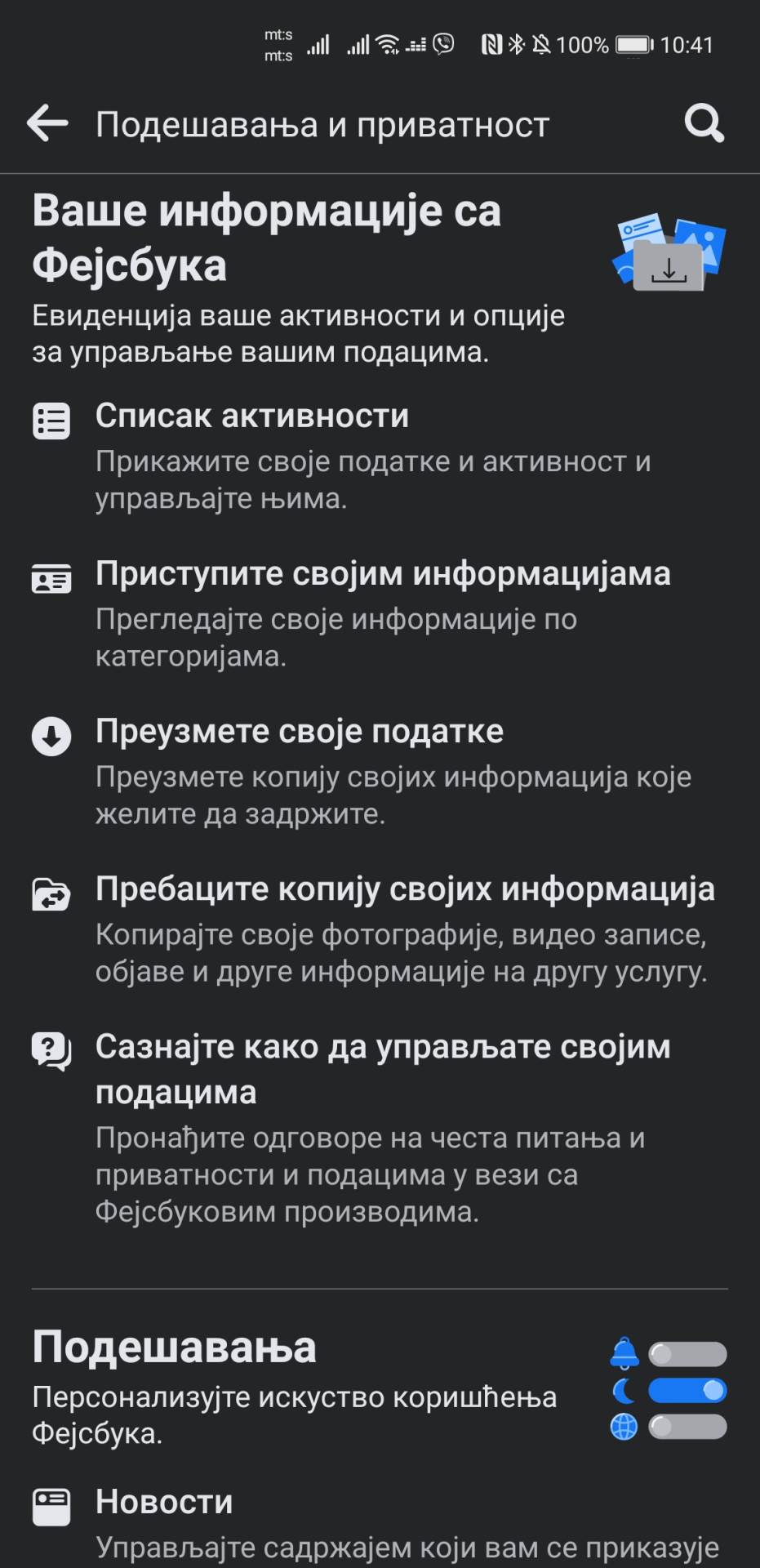Open search in Подешавања и приватност

click(704, 123)
